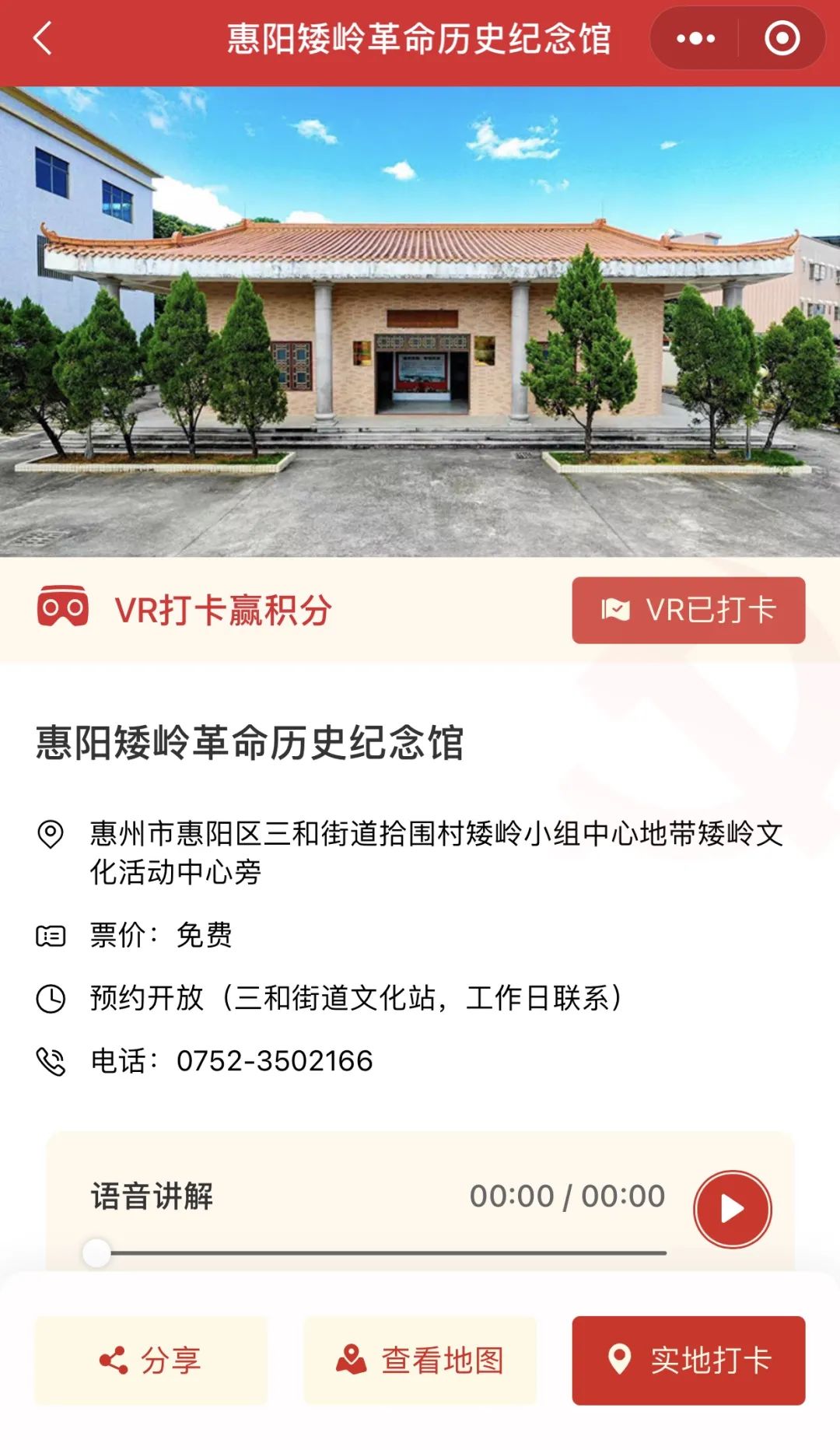Viewport: 840px width, 1450px height.
Task: Share this memorial hall via 分享
Action: tap(151, 1360)
